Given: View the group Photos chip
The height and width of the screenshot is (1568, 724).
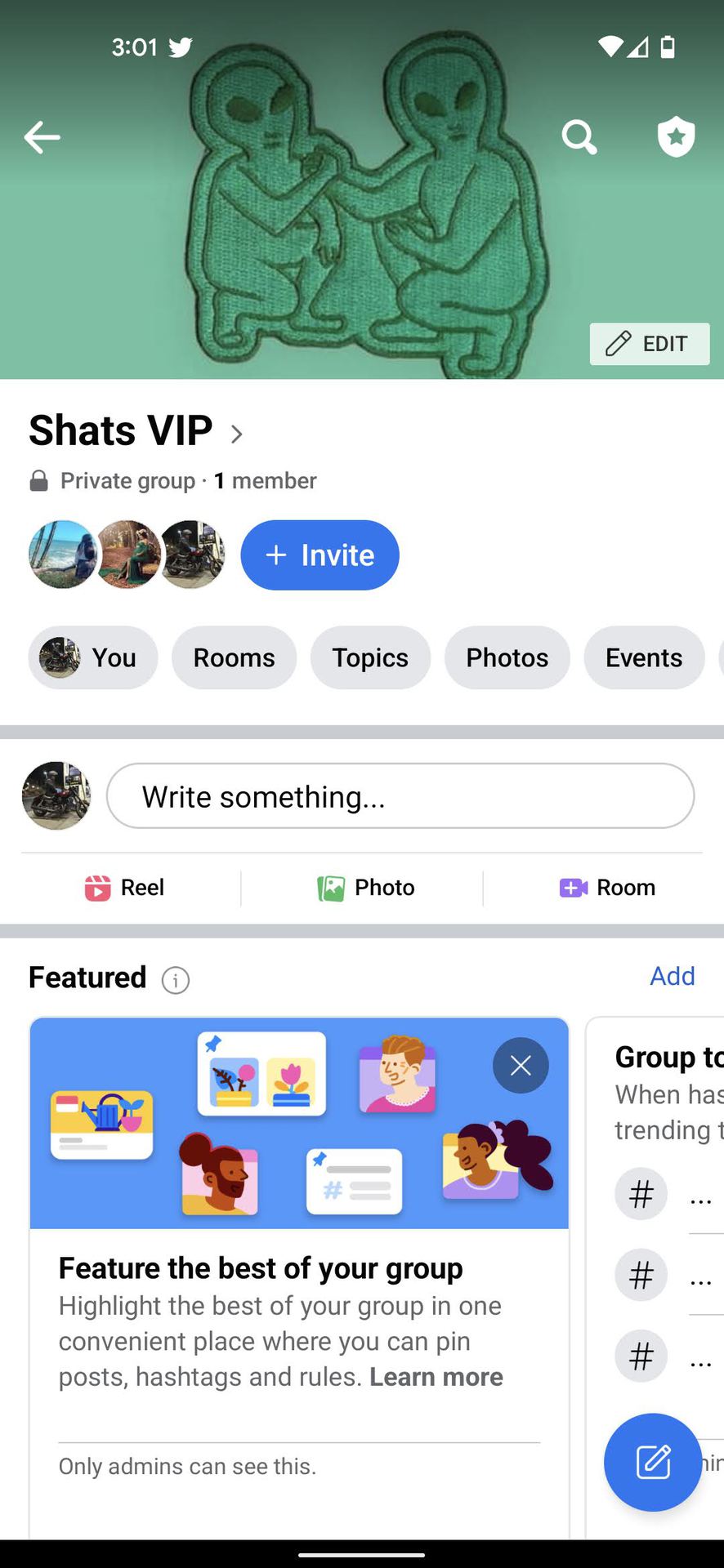Looking at the screenshot, I should tap(507, 657).
